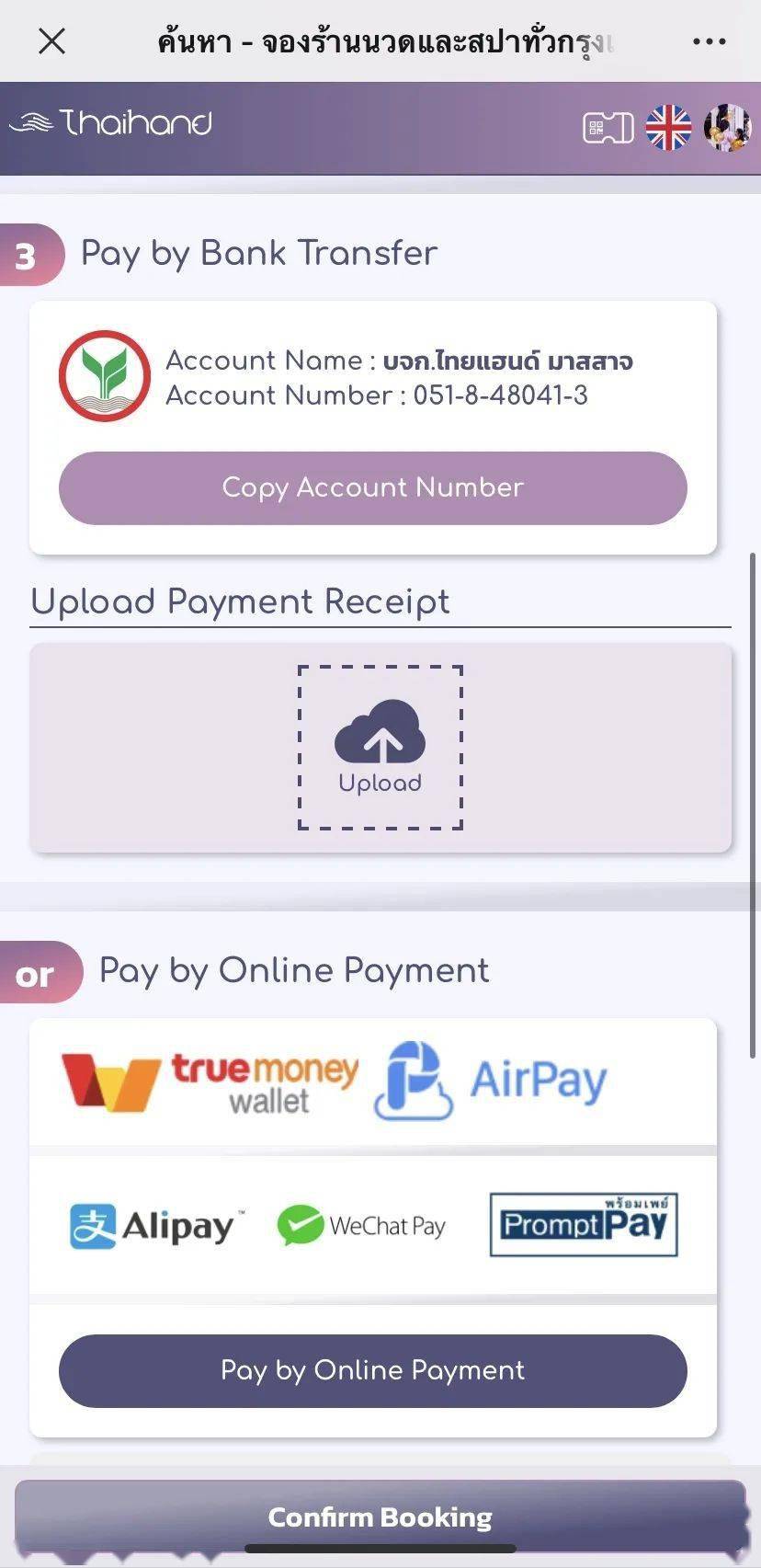
Task: Confirm the booking
Action: [x=380, y=1516]
